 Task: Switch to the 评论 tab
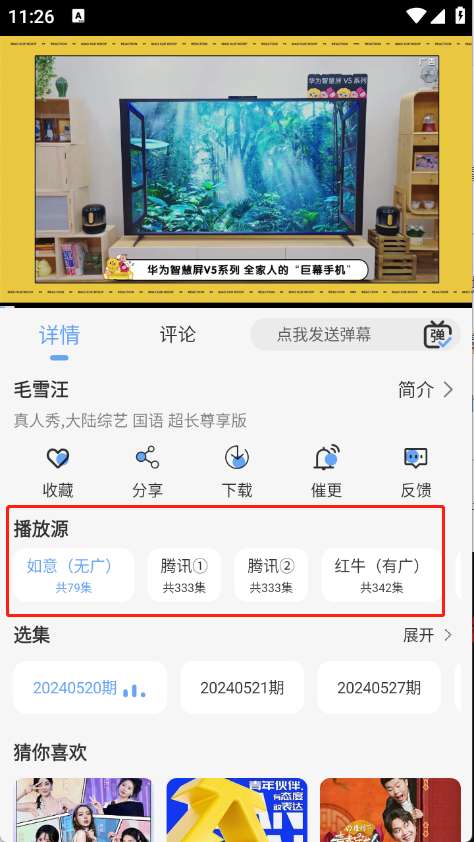coord(178,335)
